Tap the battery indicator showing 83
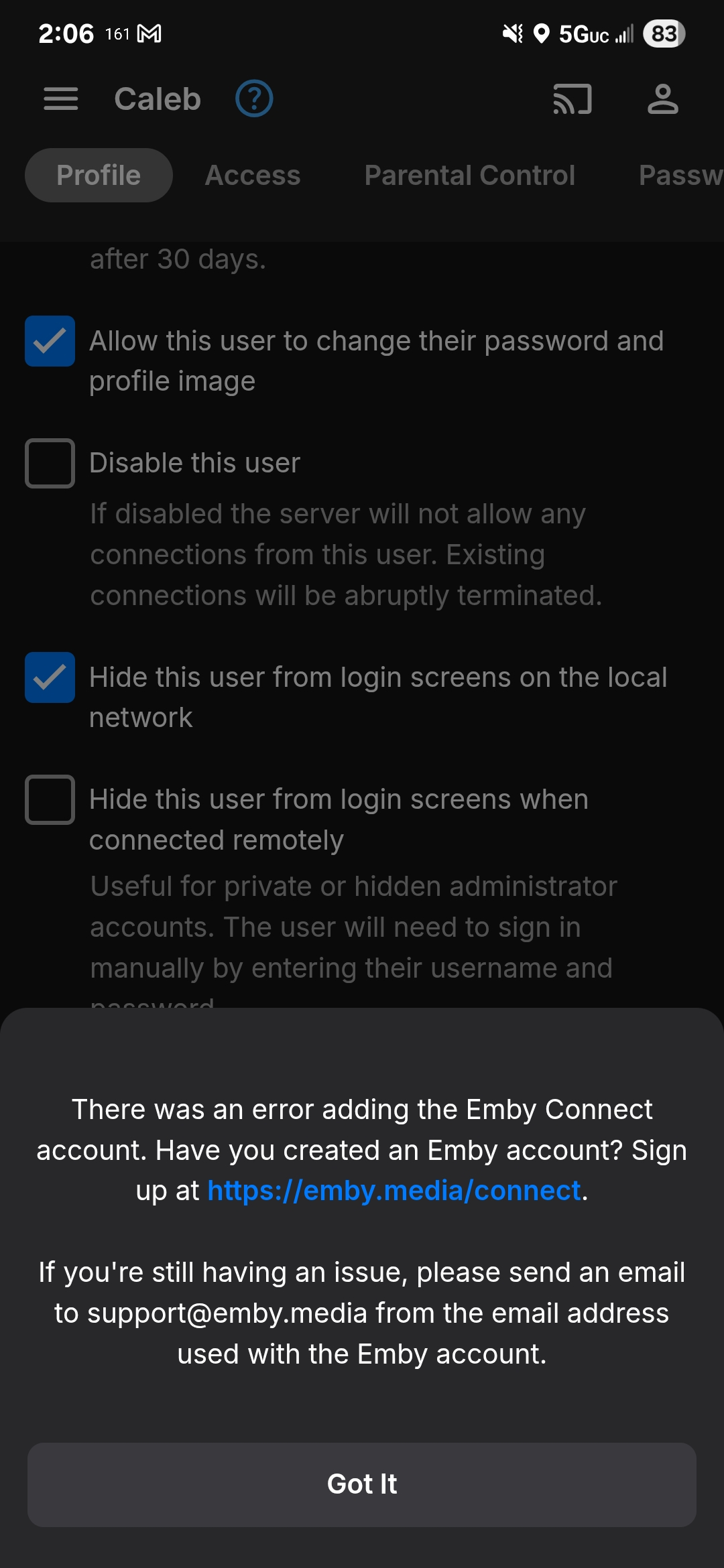 click(x=663, y=32)
